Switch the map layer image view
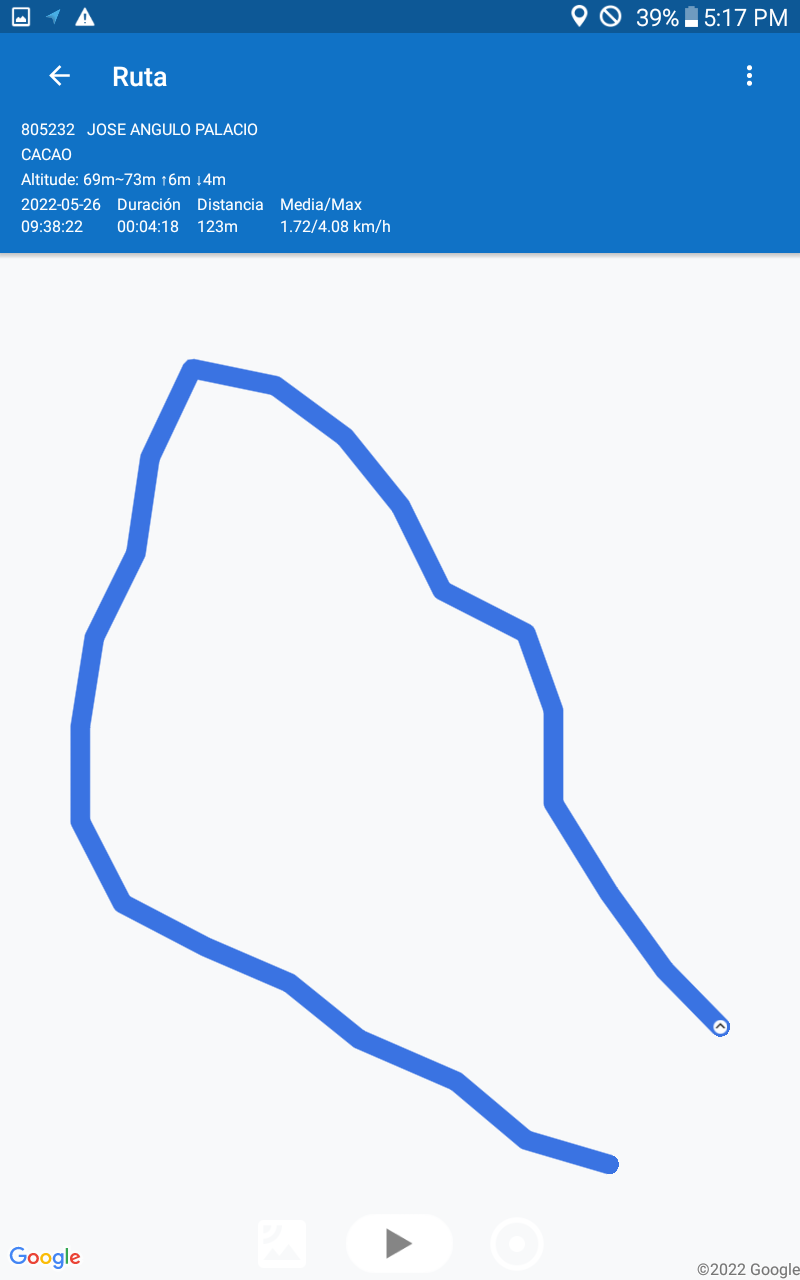This screenshot has width=800, height=1280. click(x=282, y=1244)
